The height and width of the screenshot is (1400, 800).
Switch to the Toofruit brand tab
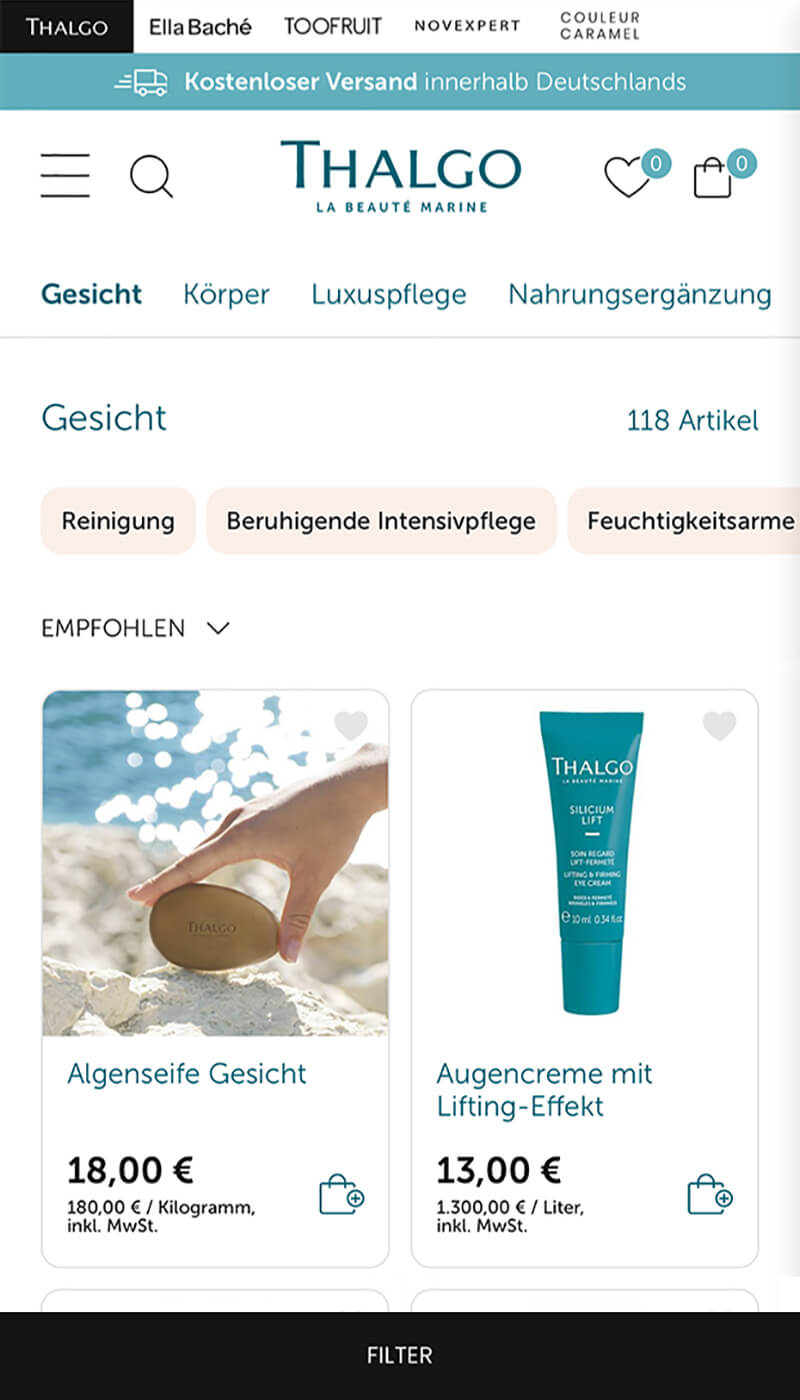pos(333,27)
